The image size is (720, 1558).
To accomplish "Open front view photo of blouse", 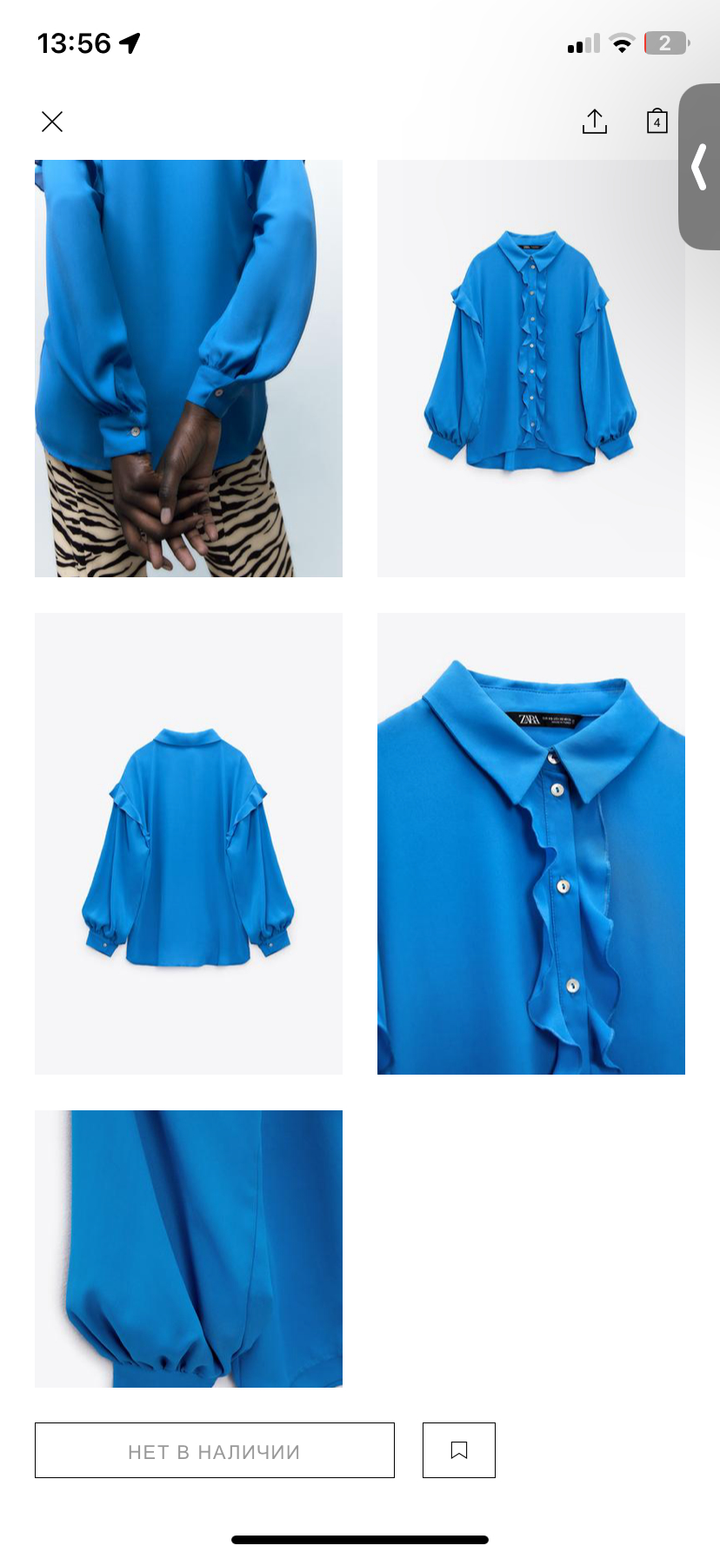I will [531, 368].
